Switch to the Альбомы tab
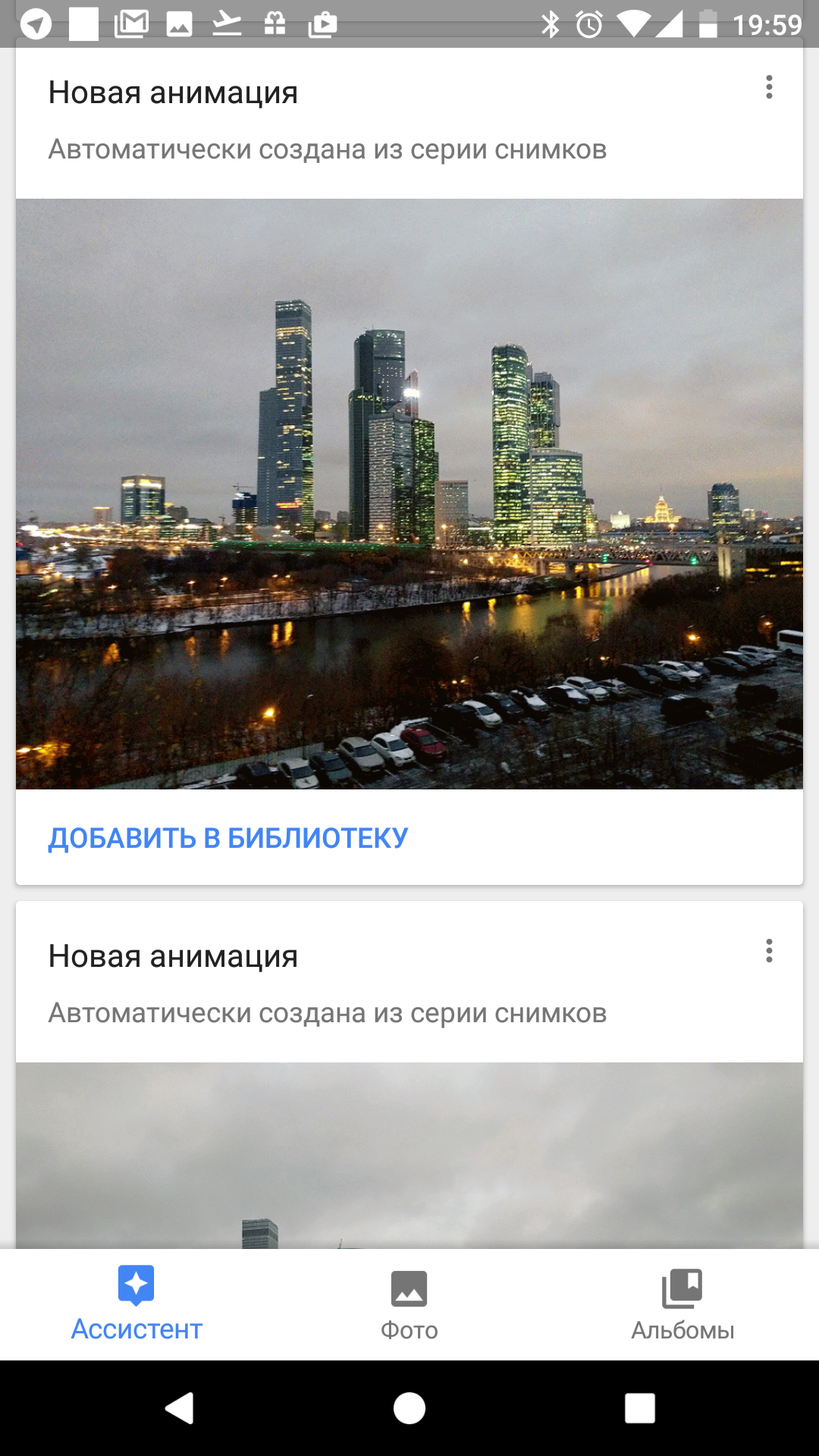Image resolution: width=819 pixels, height=1456 pixels. tap(682, 1304)
